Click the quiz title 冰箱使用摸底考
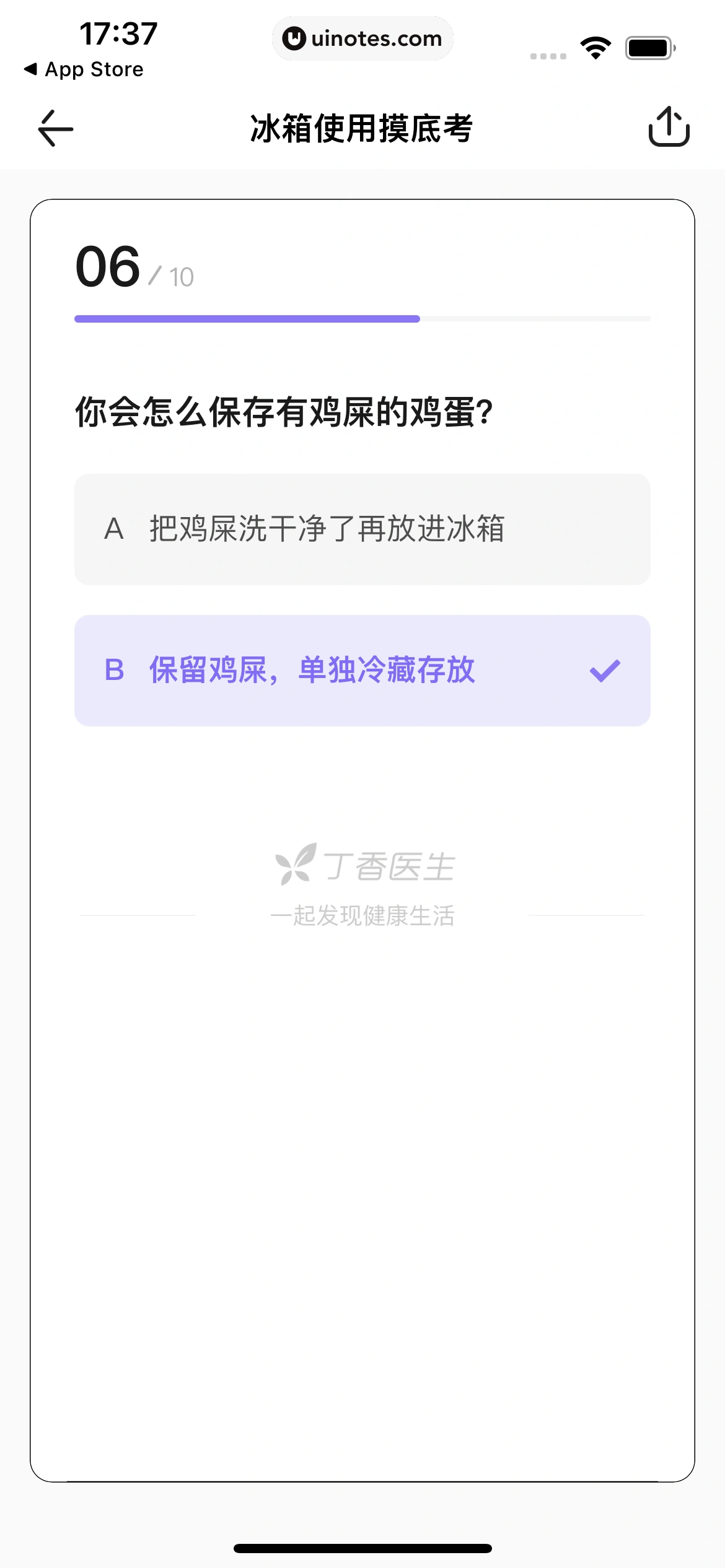The image size is (725, 1568). (362, 129)
